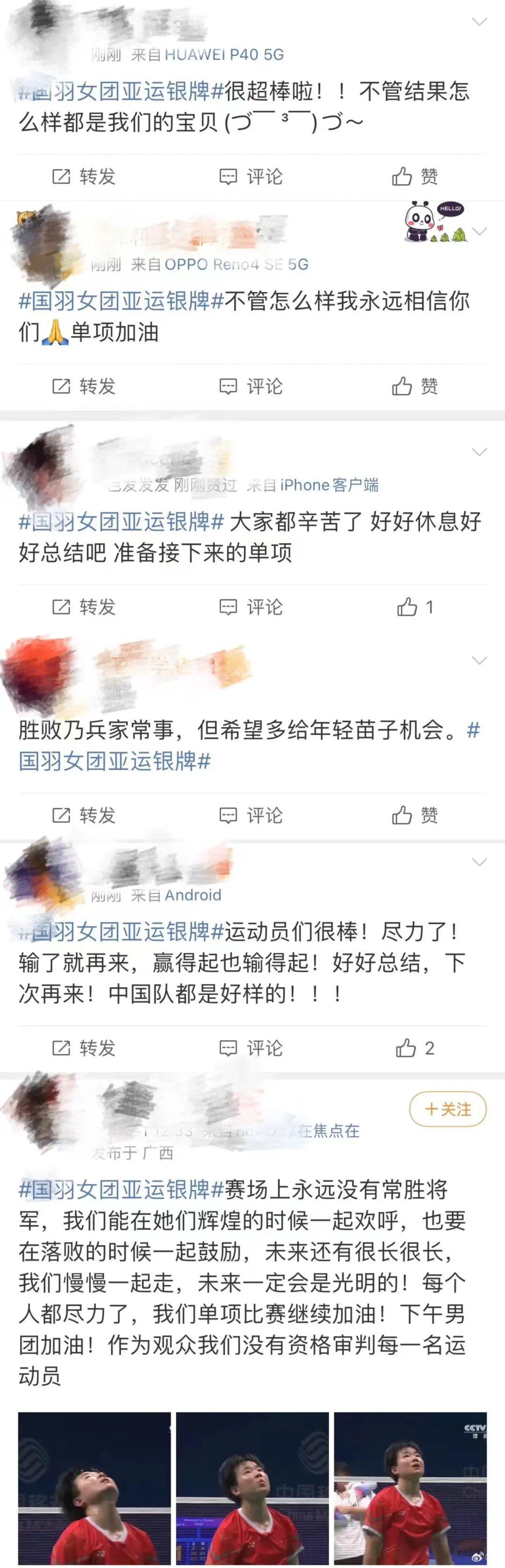Comment on the '大家都辛苦了' post
Image resolution: width=505 pixels, height=1568 pixels.
click(x=251, y=607)
